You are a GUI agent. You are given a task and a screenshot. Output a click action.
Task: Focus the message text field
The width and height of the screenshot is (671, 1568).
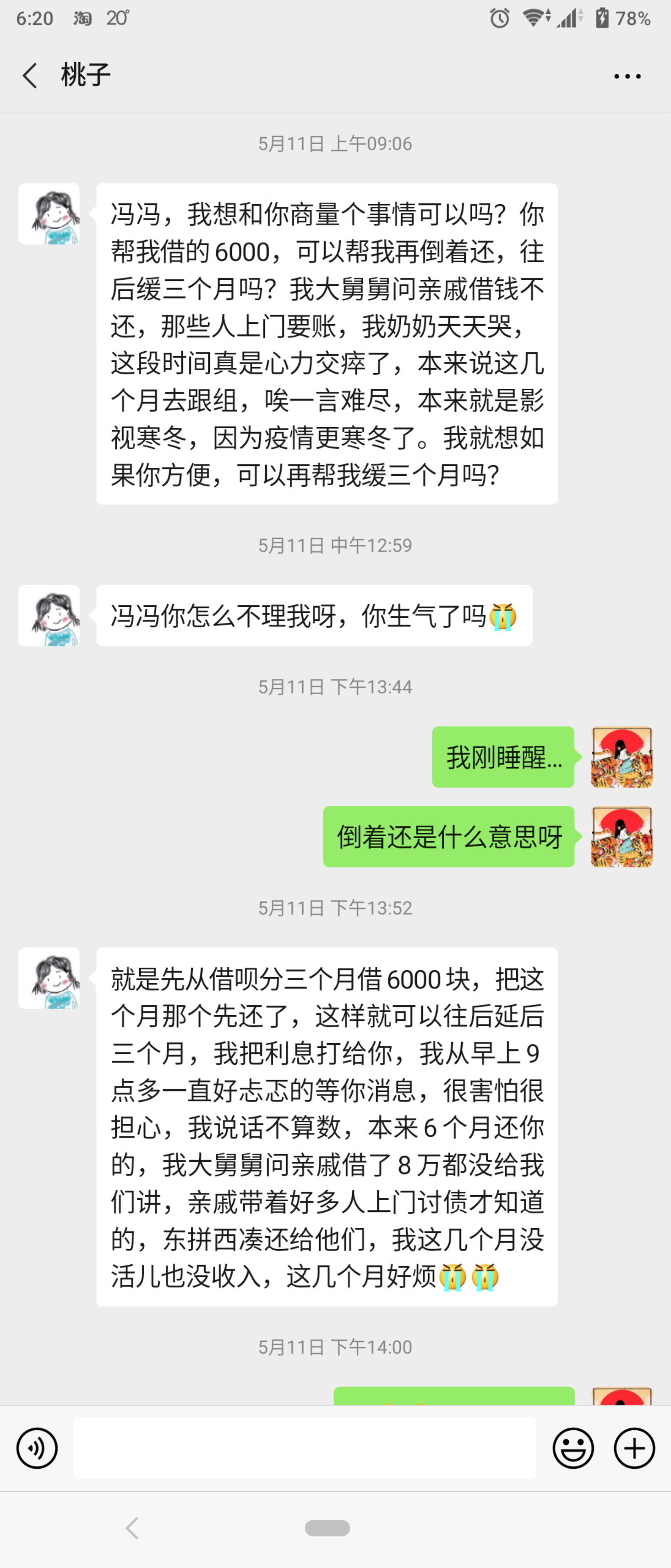[304, 1448]
